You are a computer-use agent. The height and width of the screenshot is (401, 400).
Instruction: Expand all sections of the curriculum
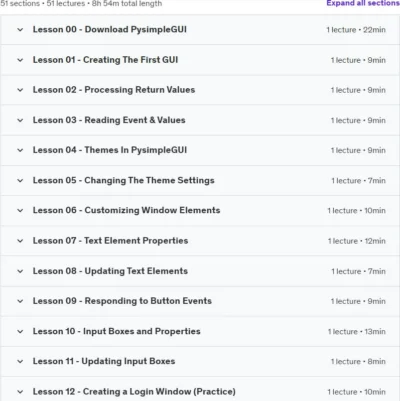[363, 3]
